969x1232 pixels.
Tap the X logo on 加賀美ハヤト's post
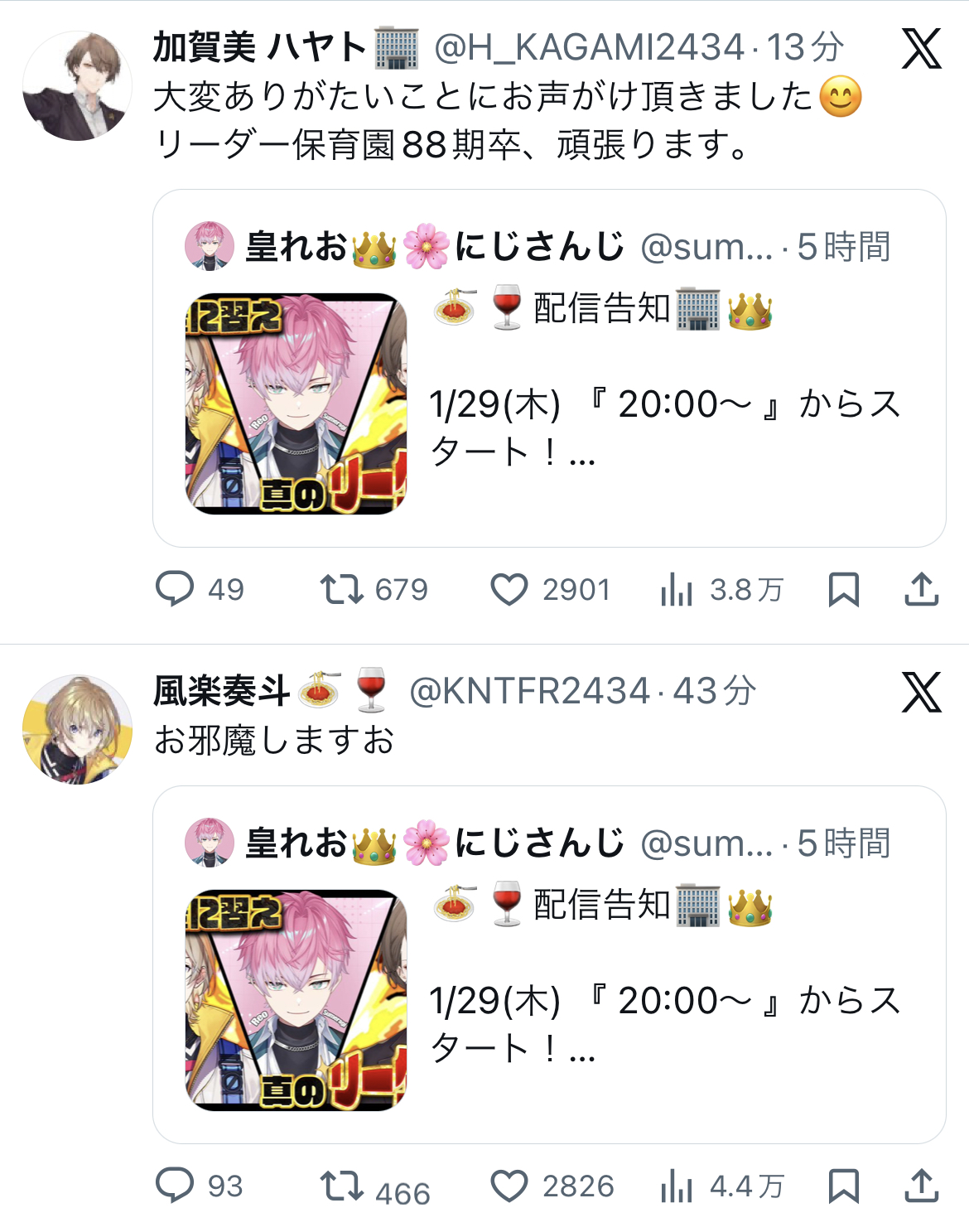[922, 48]
